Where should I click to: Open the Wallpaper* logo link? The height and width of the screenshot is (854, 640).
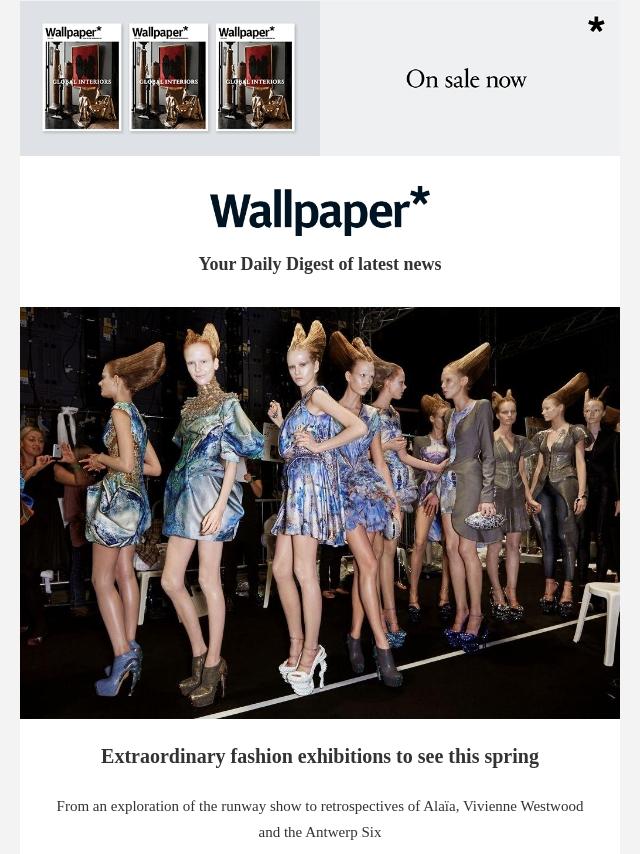pos(319,211)
